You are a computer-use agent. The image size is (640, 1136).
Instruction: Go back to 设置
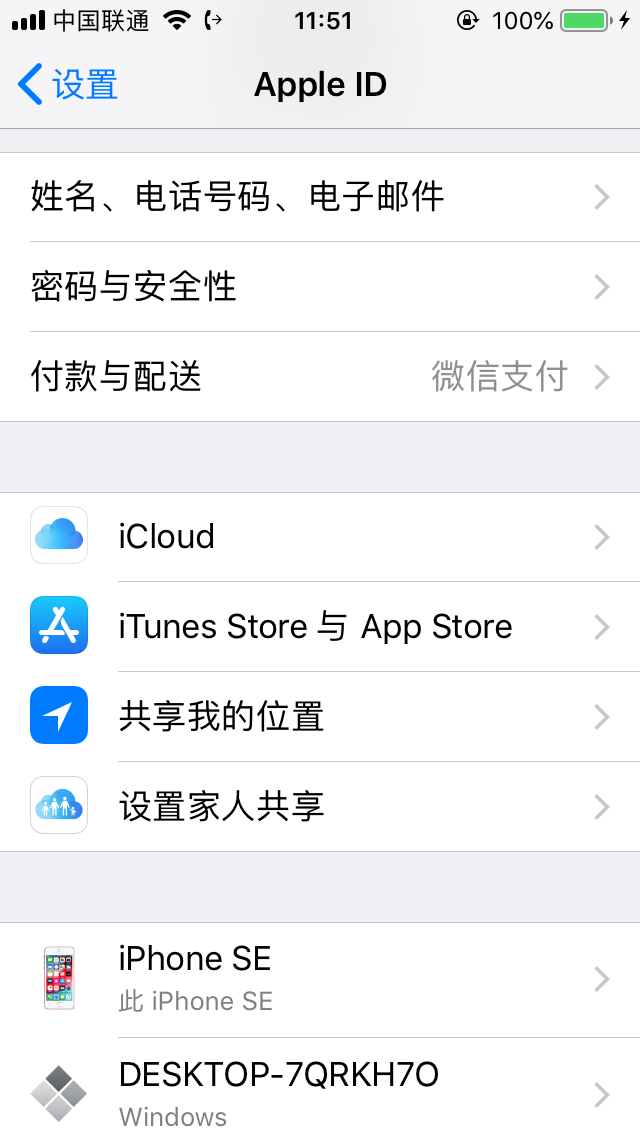[x=68, y=85]
